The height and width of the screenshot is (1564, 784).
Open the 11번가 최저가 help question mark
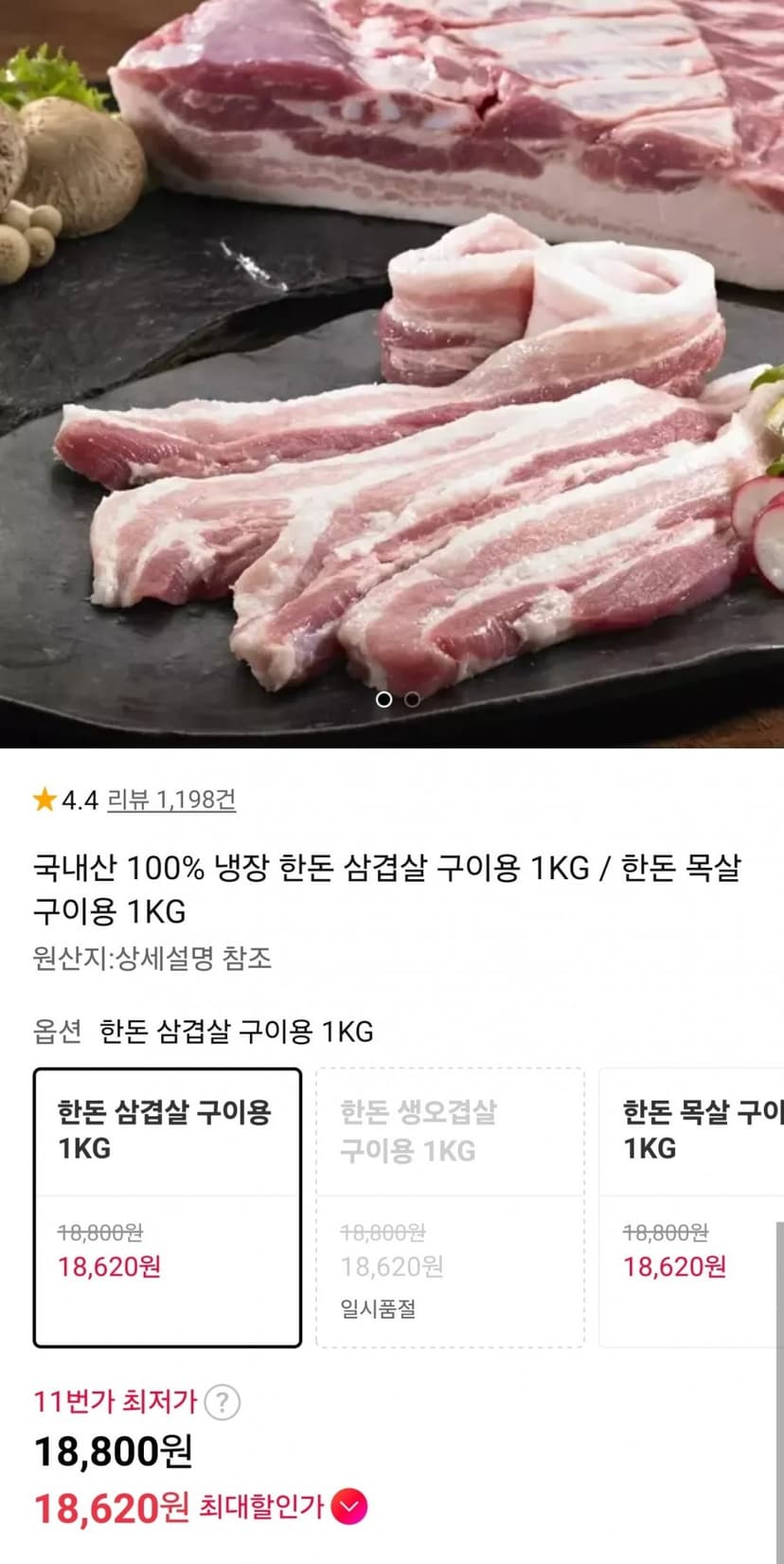pyautogui.click(x=223, y=1403)
